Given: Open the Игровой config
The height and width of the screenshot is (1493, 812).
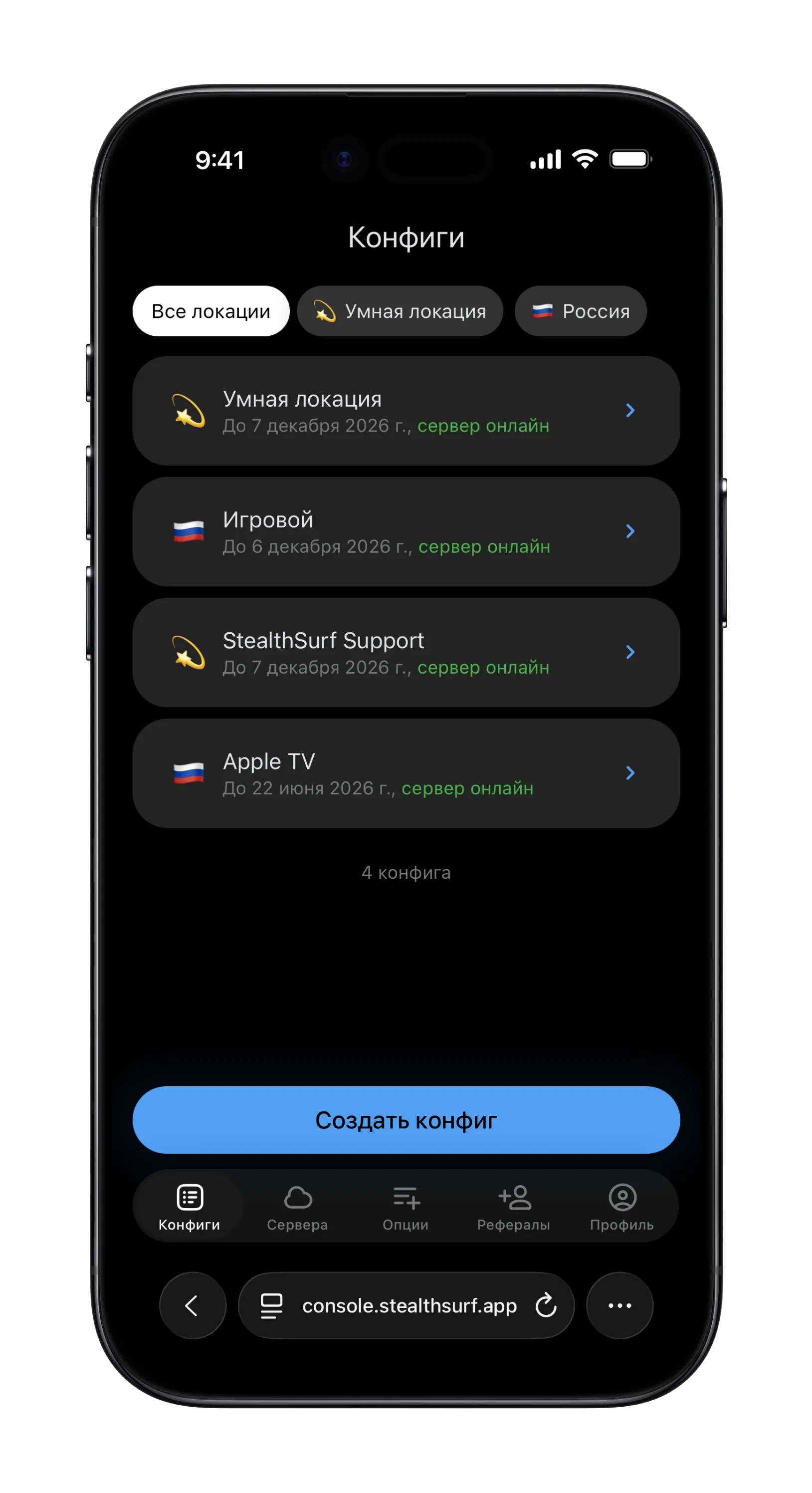Looking at the screenshot, I should (x=406, y=531).
